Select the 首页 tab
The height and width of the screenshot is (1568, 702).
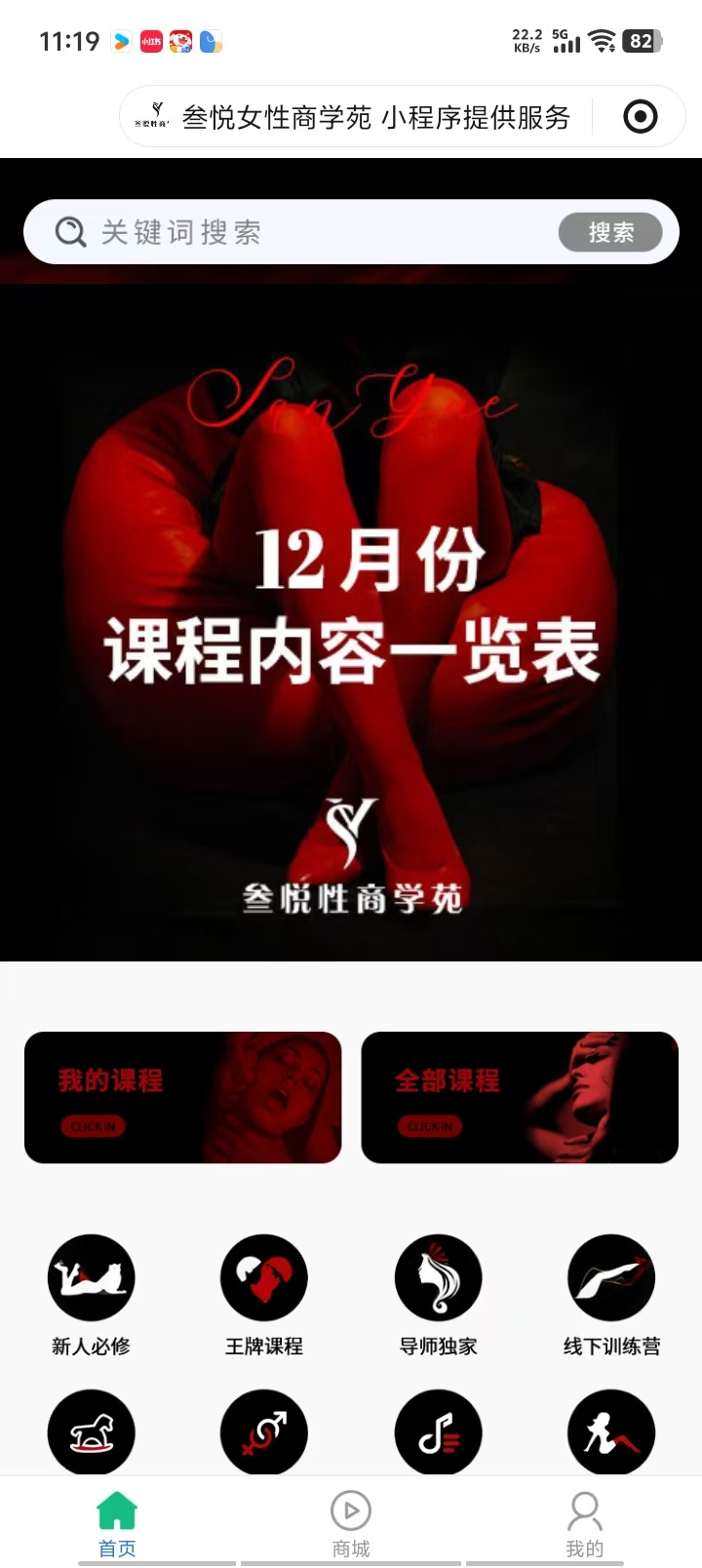[117, 1523]
